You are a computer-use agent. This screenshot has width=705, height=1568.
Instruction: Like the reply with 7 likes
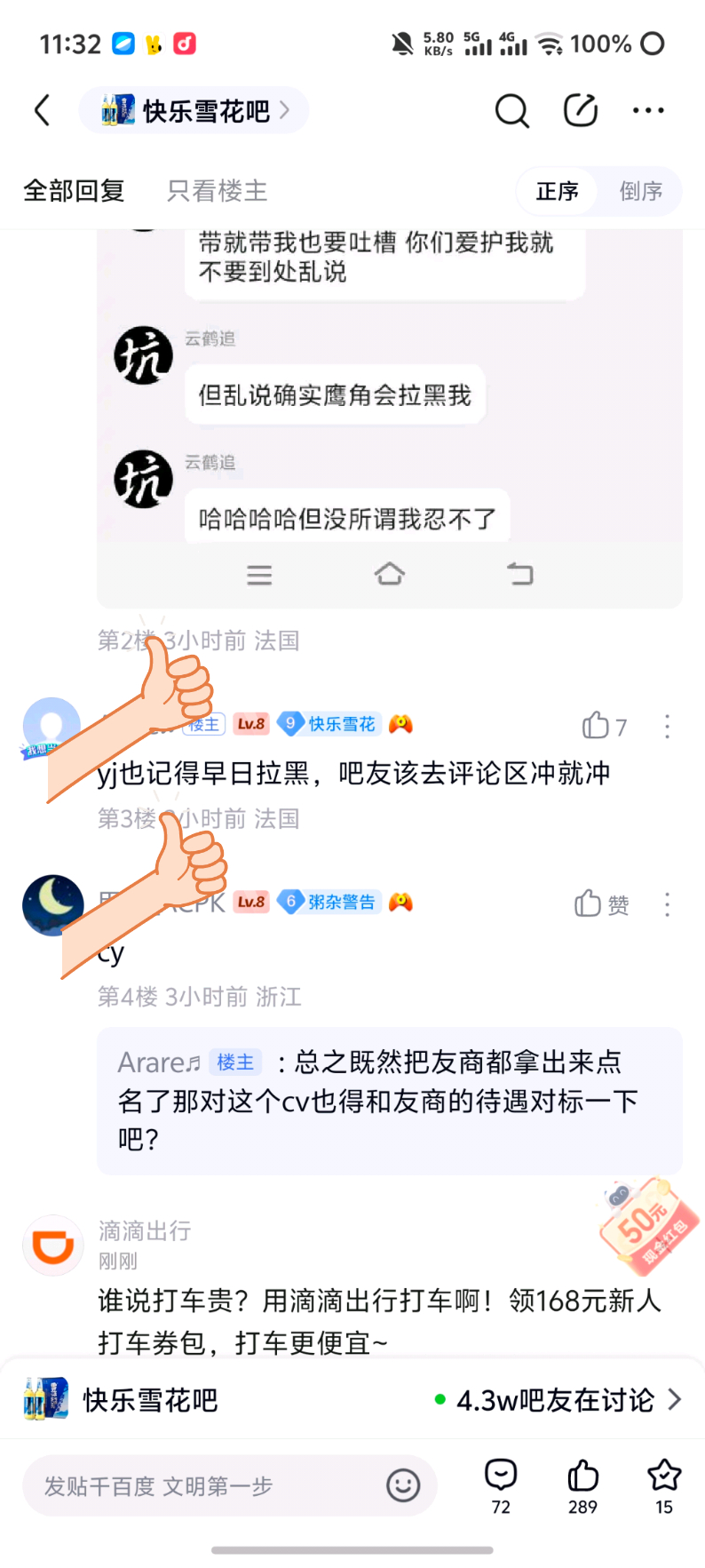pyautogui.click(x=604, y=726)
